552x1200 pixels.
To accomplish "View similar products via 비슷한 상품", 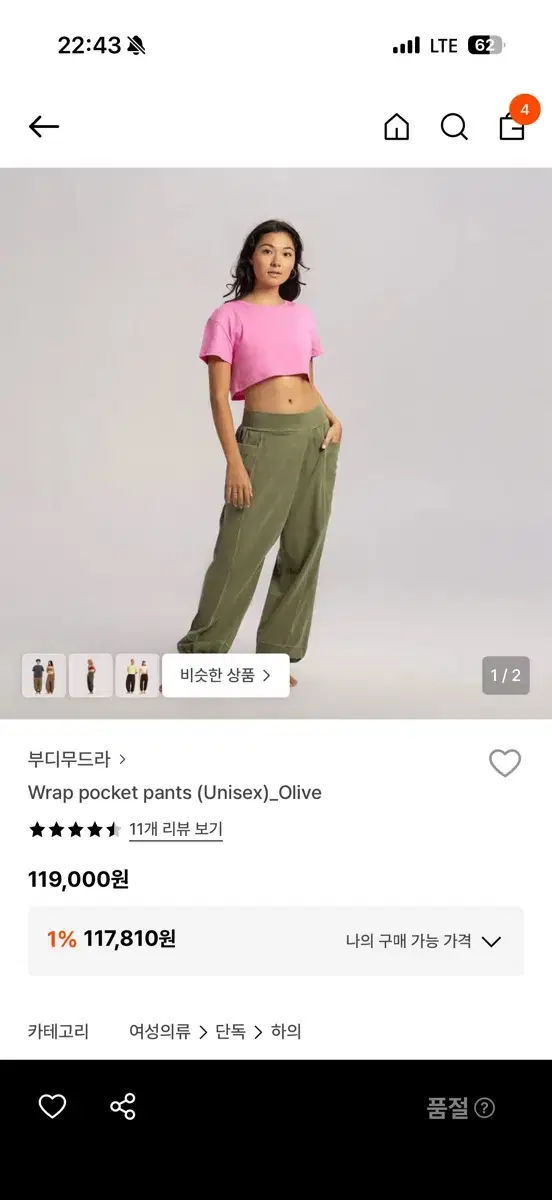I will click(226, 675).
